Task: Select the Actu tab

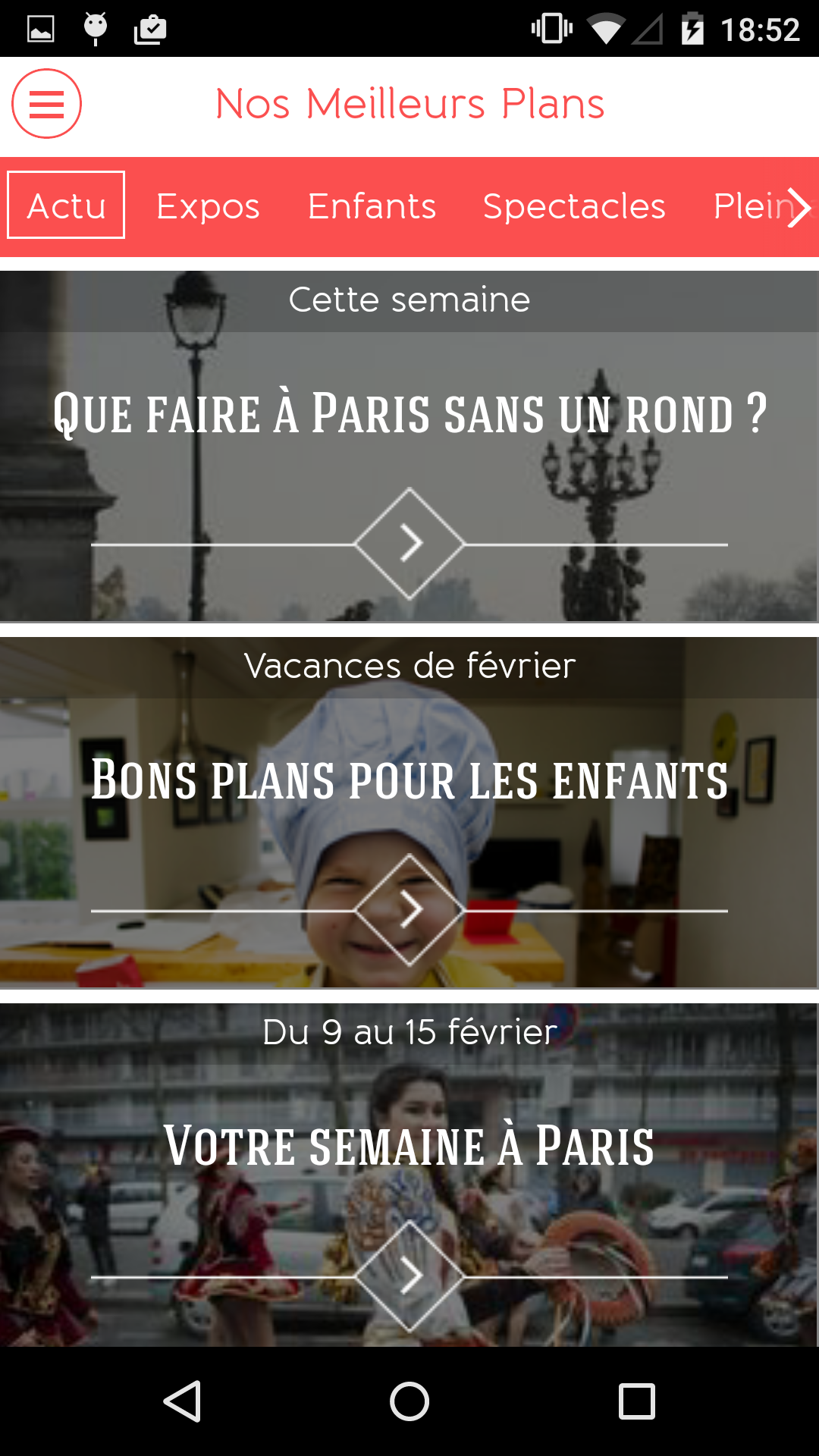Action: (66, 206)
